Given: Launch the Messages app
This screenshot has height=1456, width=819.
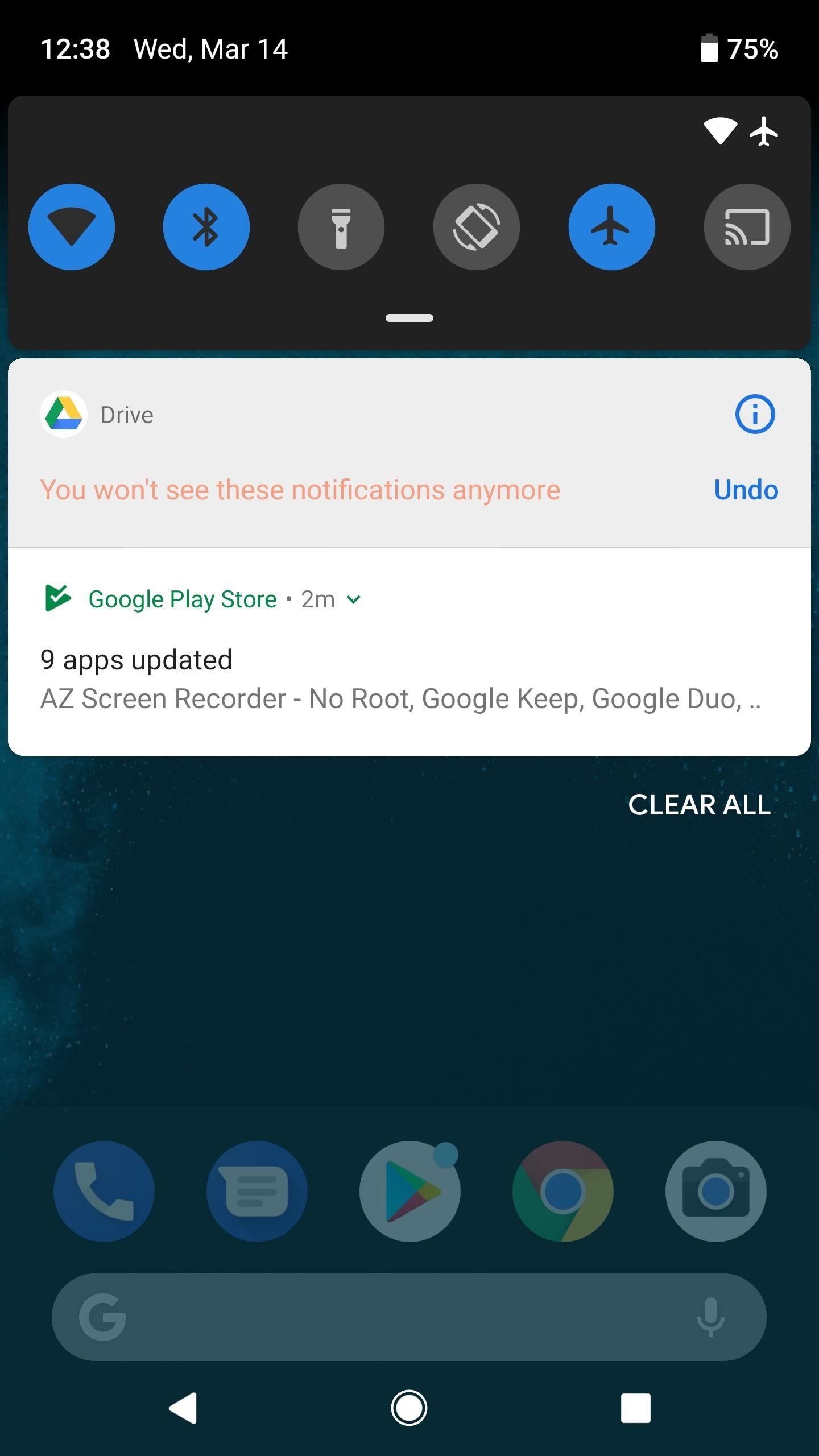Looking at the screenshot, I should coord(257,1191).
